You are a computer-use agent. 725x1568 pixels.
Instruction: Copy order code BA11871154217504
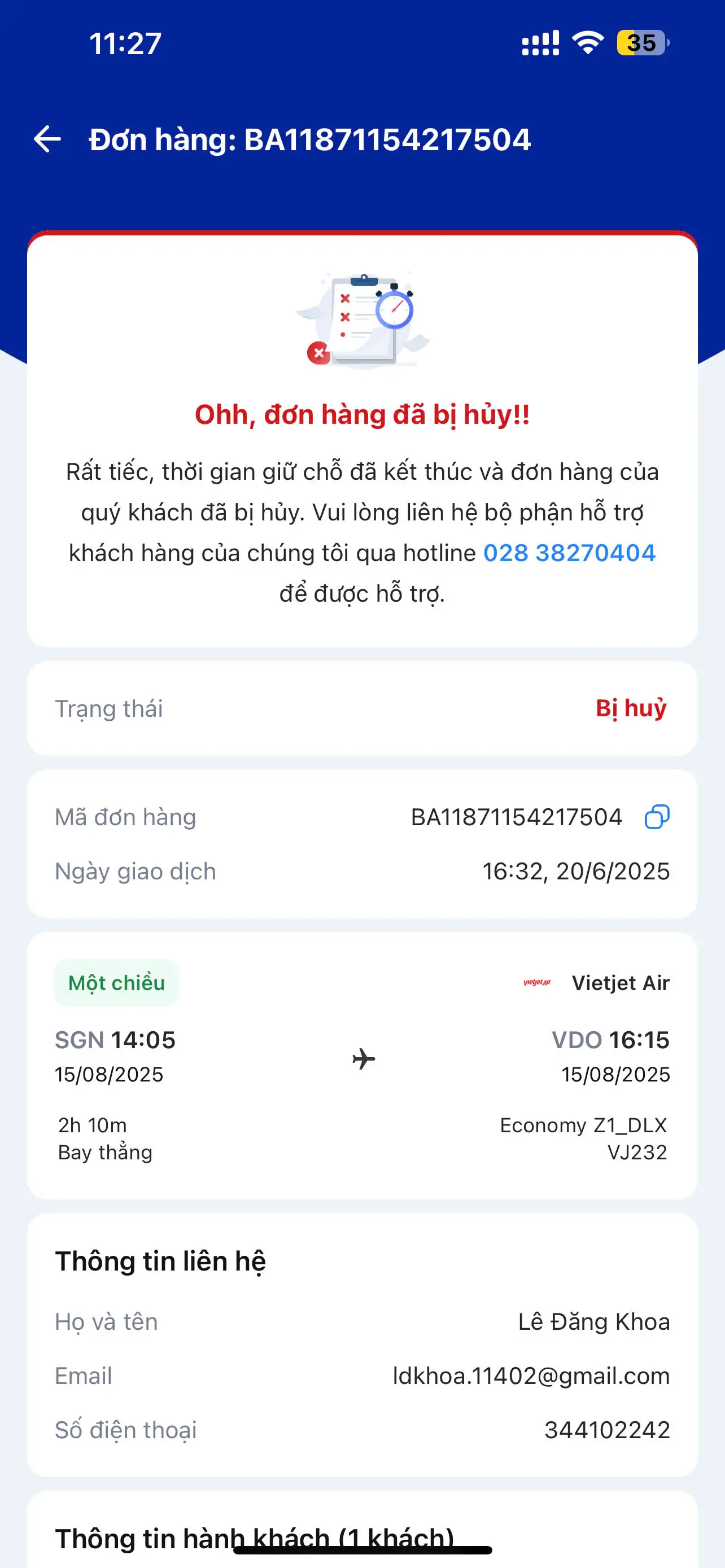(x=656, y=817)
